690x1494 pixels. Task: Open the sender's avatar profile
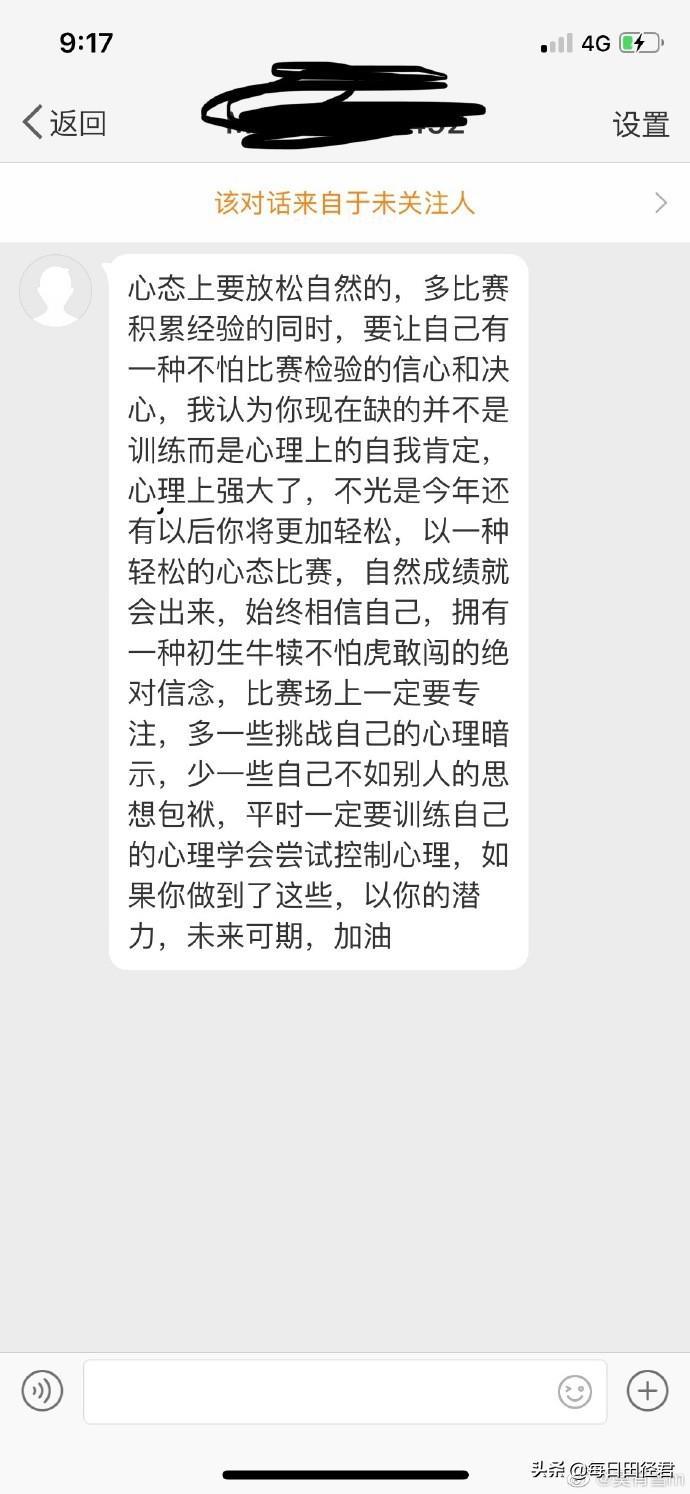pos(56,291)
